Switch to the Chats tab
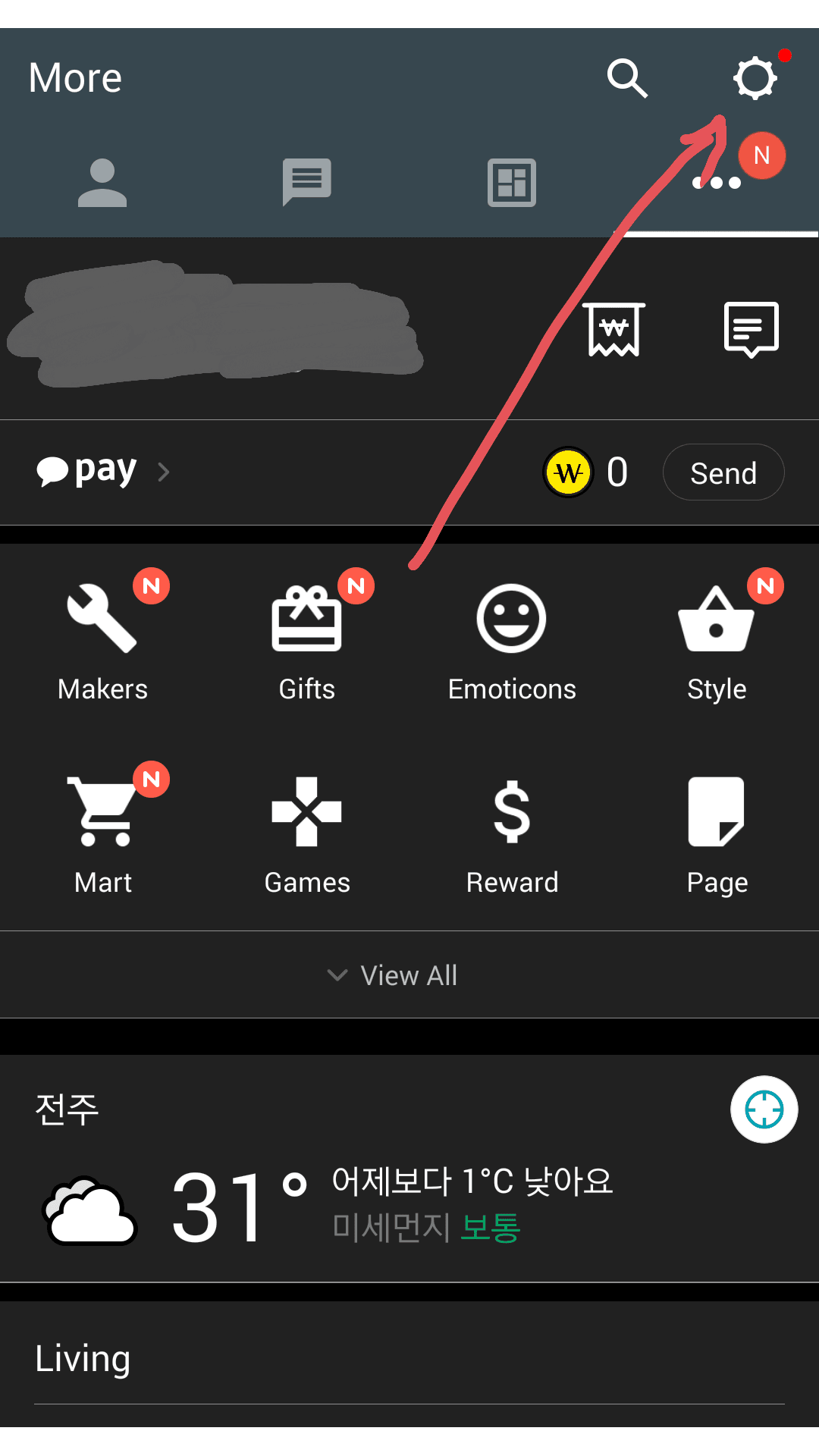Viewport: 819px width, 1456px height. coord(307,182)
